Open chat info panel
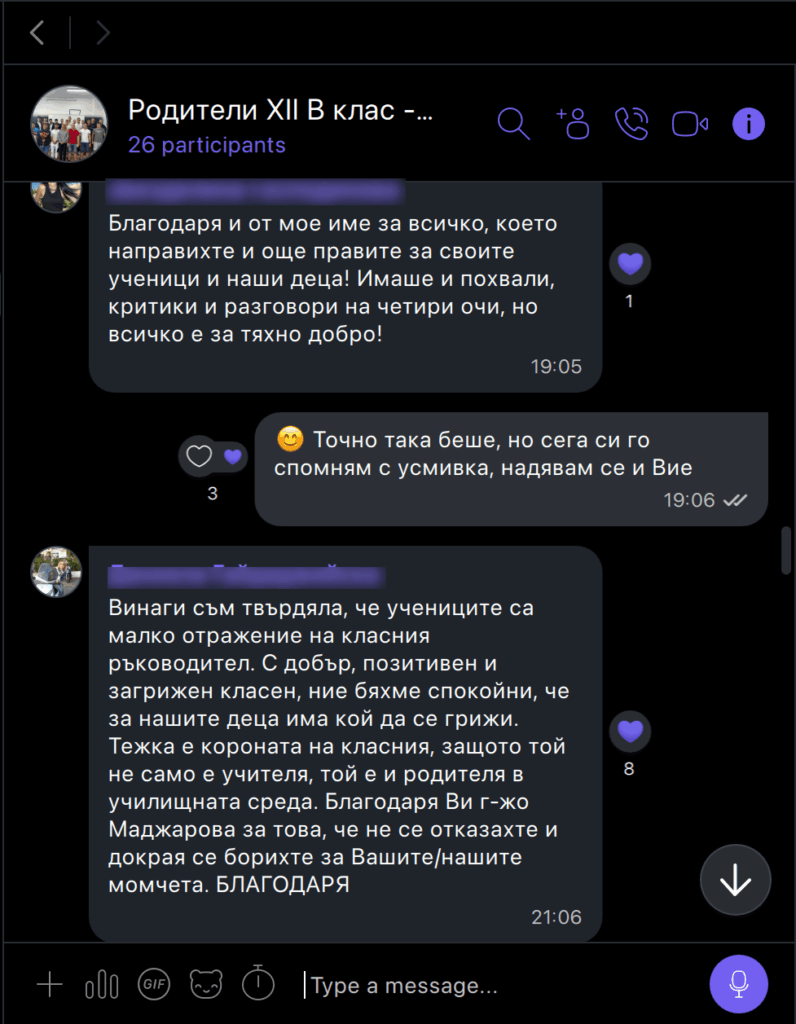This screenshot has width=796, height=1024. (x=748, y=124)
